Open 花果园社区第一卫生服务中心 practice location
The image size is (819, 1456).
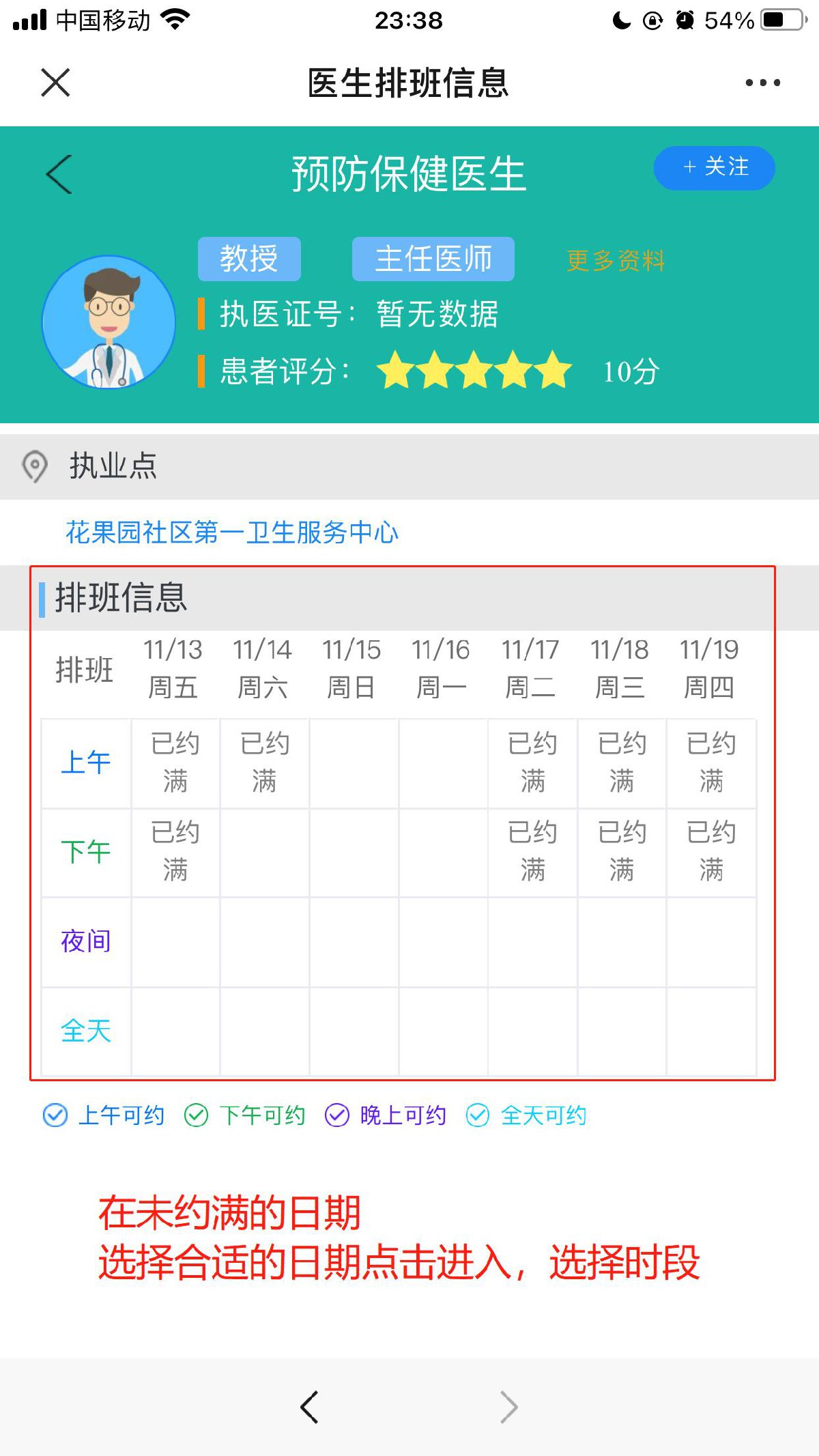pos(231,532)
